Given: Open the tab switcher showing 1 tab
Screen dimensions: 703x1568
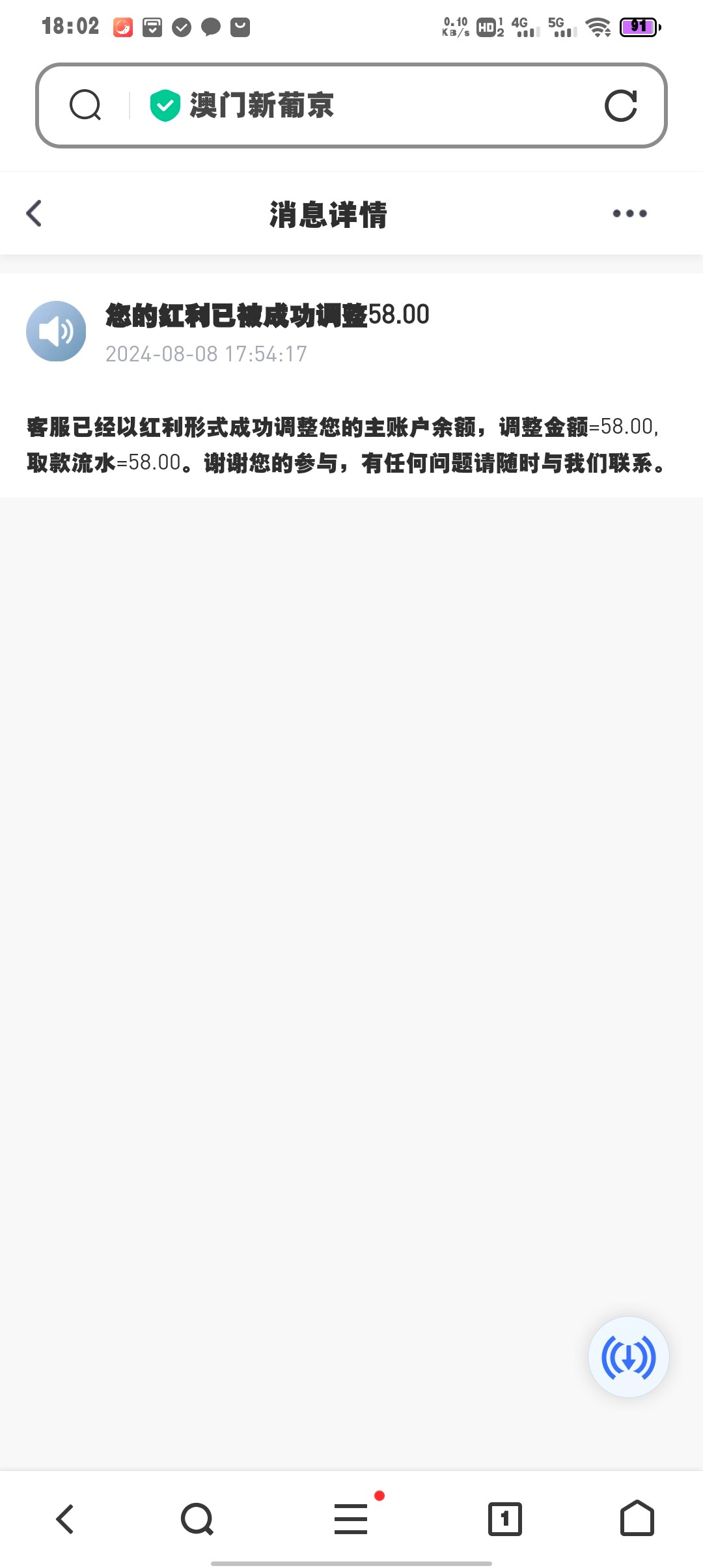Looking at the screenshot, I should tap(504, 1519).
